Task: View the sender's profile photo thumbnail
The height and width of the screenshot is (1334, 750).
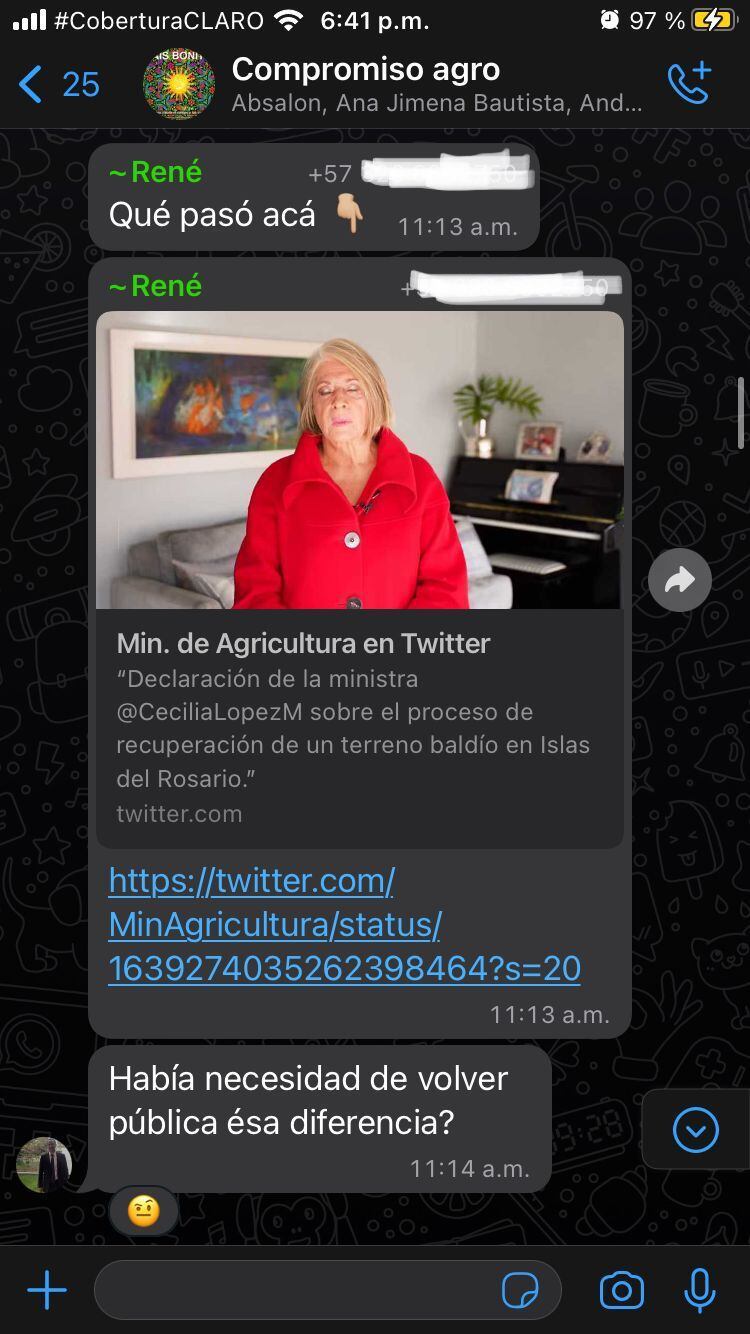Action: [x=42, y=1163]
